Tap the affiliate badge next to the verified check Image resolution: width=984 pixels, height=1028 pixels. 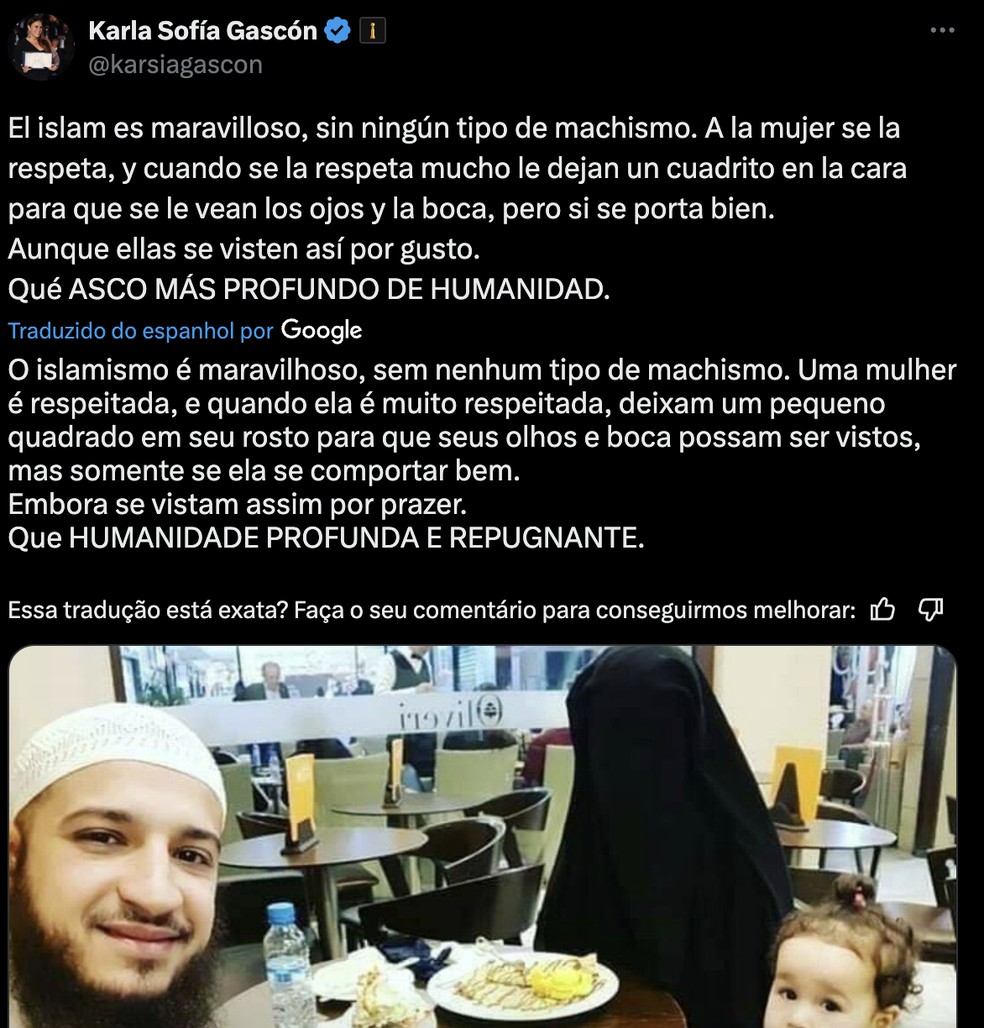tap(372, 32)
